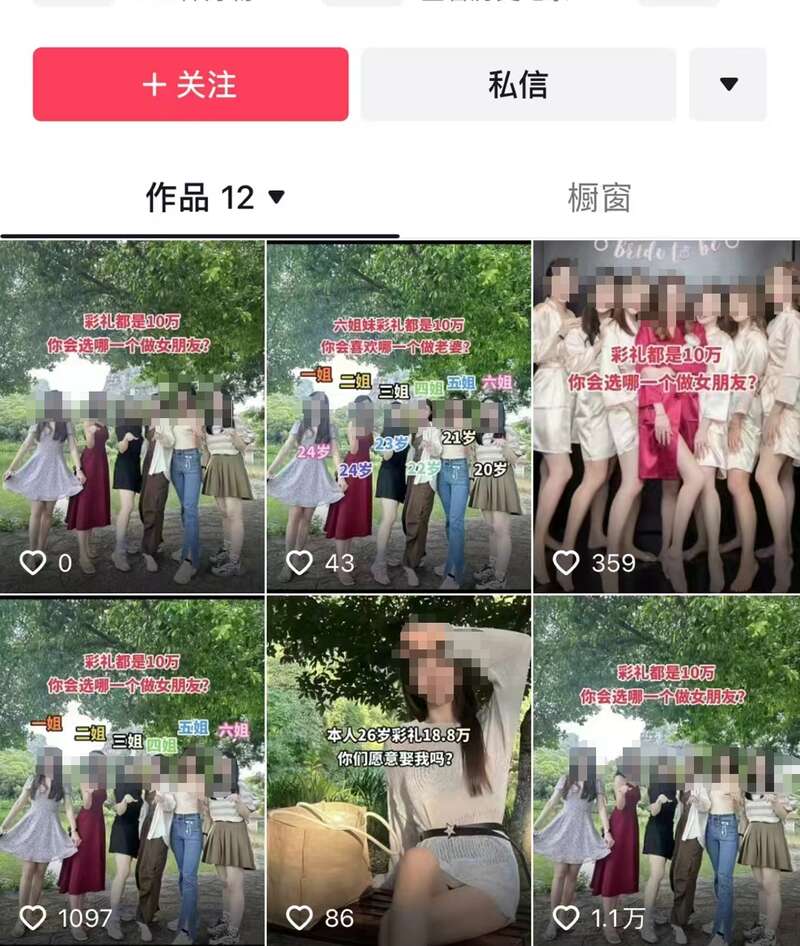Open the video with 86 likes
Screen dimensions: 800x946
pyautogui.click(x=398, y=770)
